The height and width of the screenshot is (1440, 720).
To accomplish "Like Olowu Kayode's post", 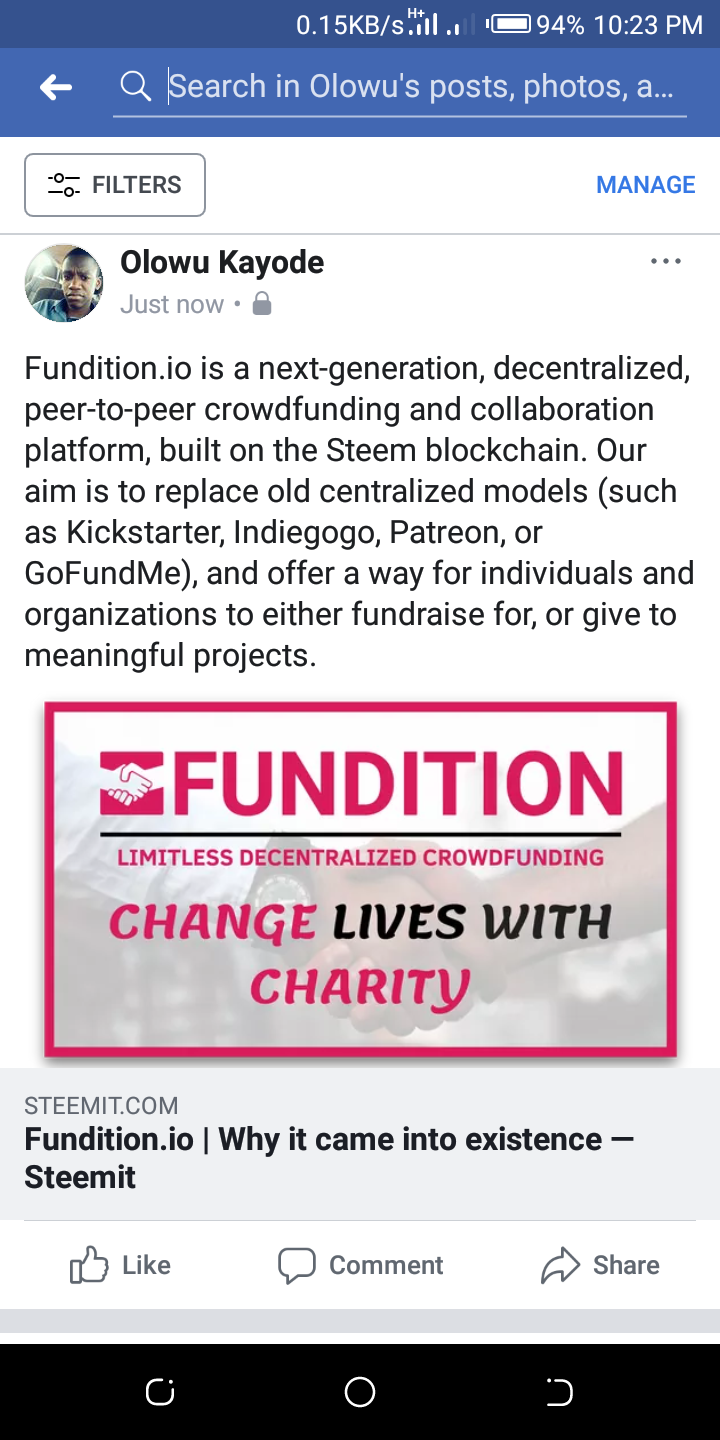I will [x=120, y=1265].
